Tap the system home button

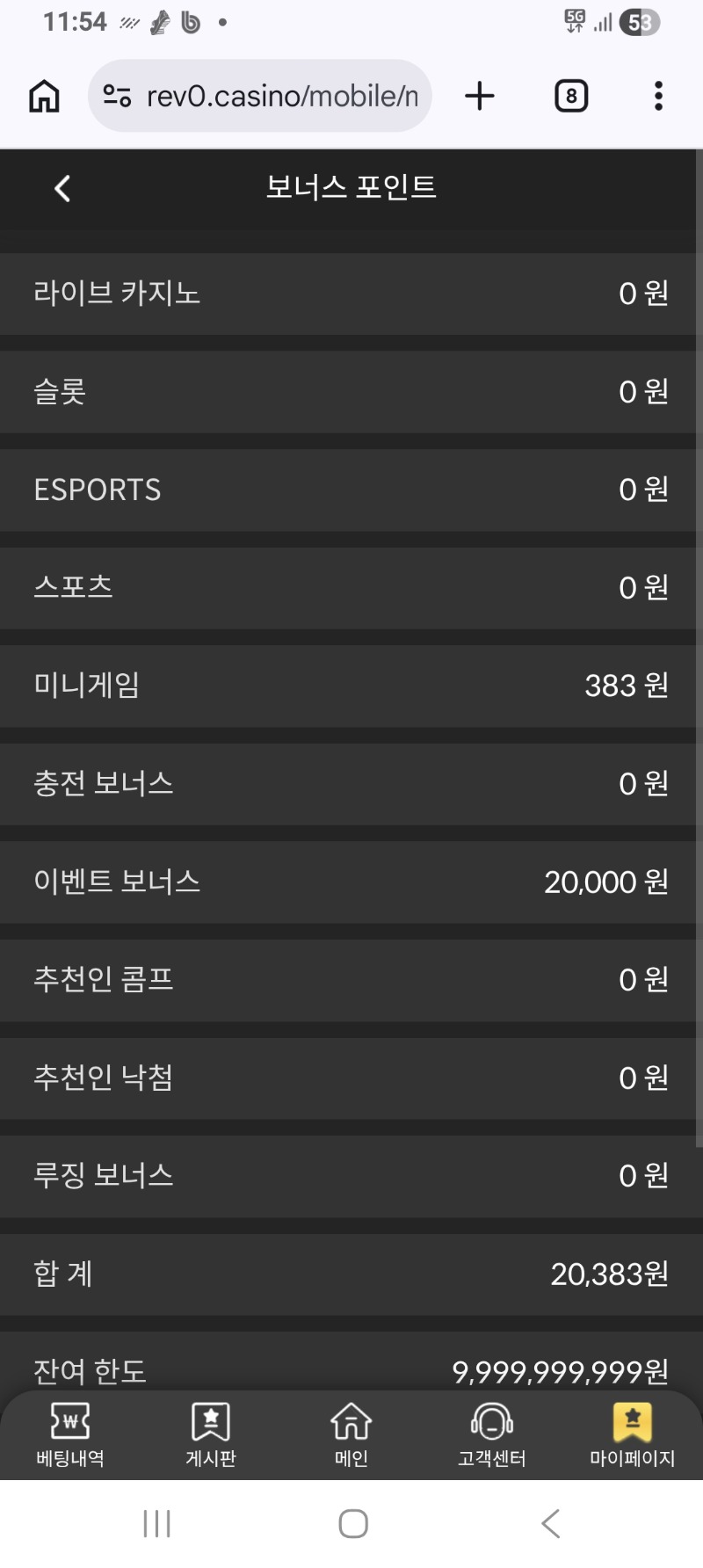(352, 1523)
